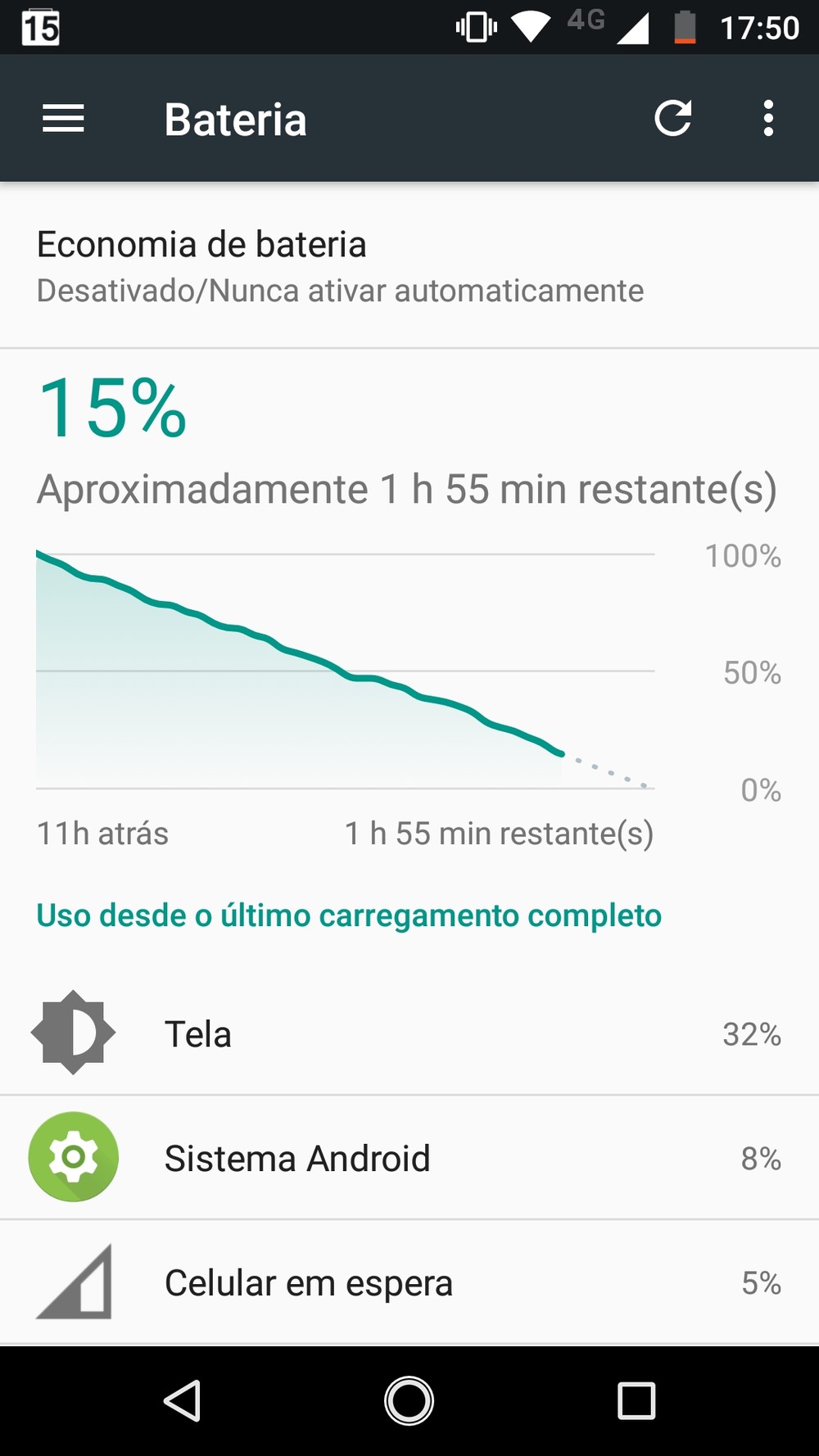View Tela battery usage details
The height and width of the screenshot is (1456, 819).
[409, 1033]
